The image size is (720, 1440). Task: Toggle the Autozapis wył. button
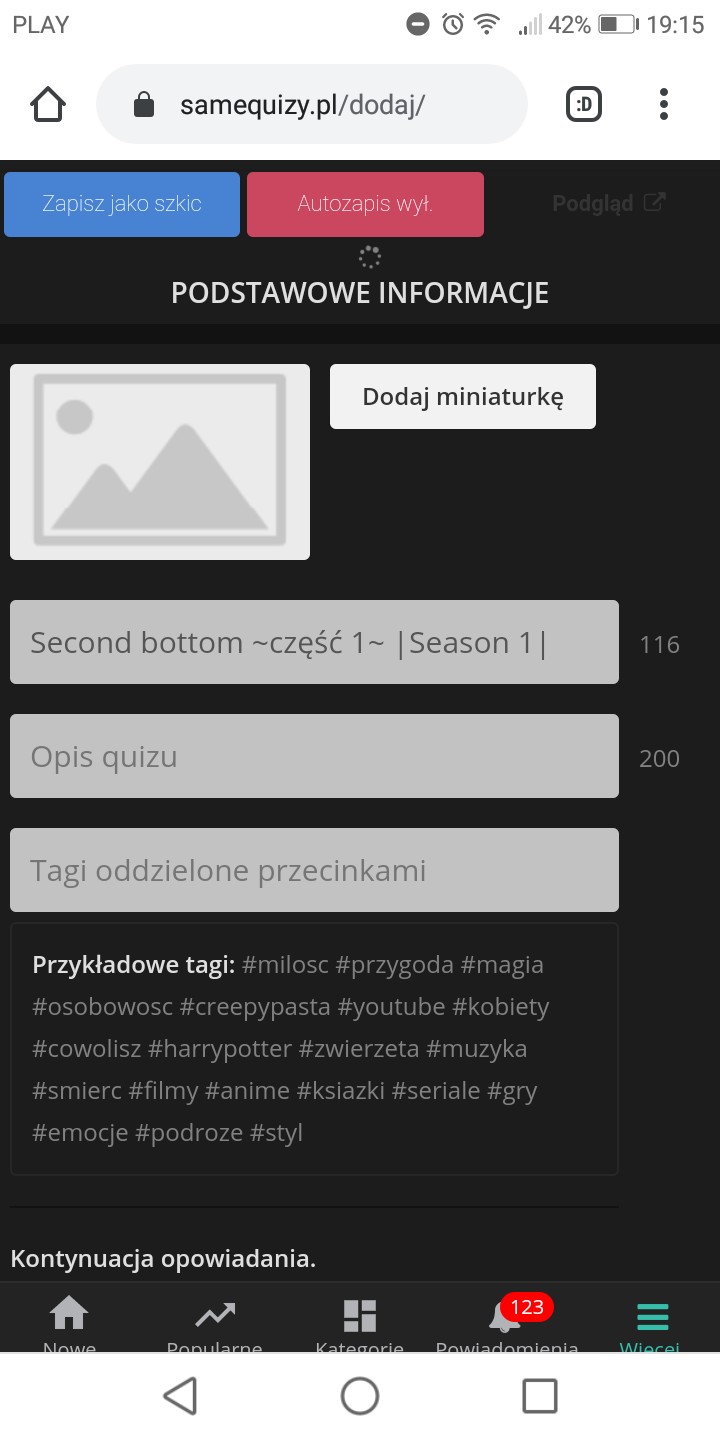(x=365, y=204)
